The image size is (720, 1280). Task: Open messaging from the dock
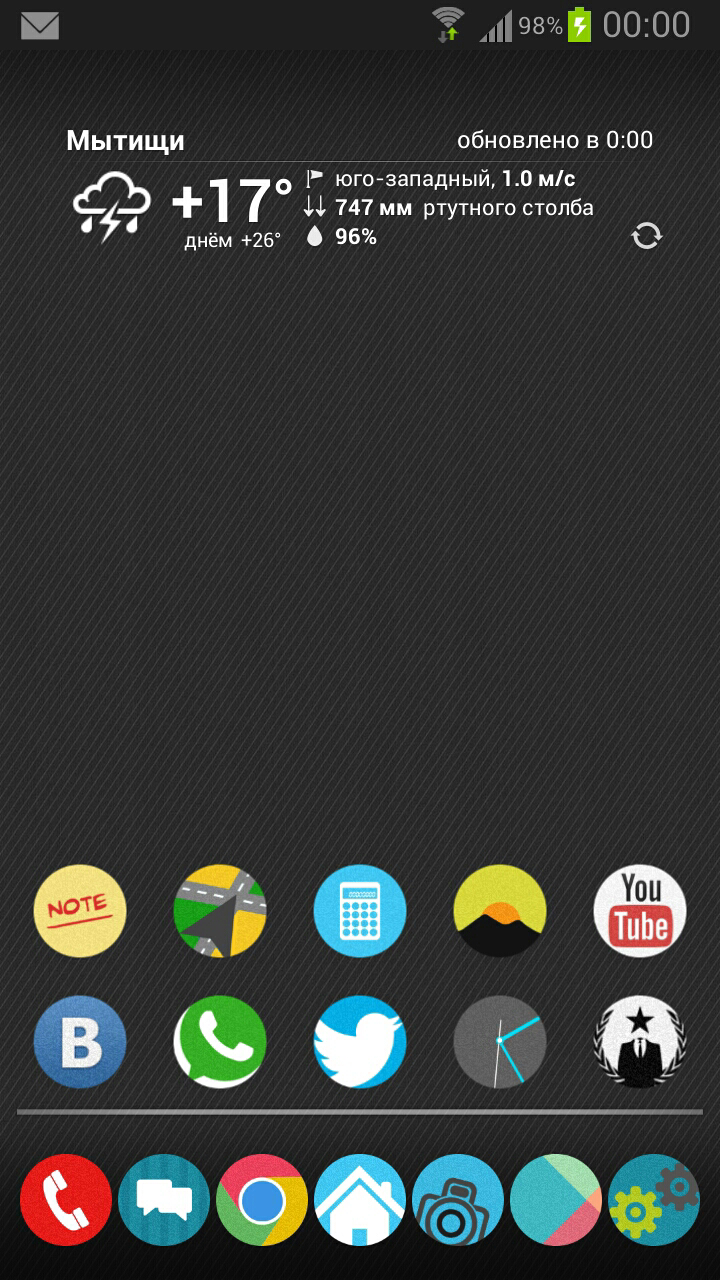[164, 1200]
